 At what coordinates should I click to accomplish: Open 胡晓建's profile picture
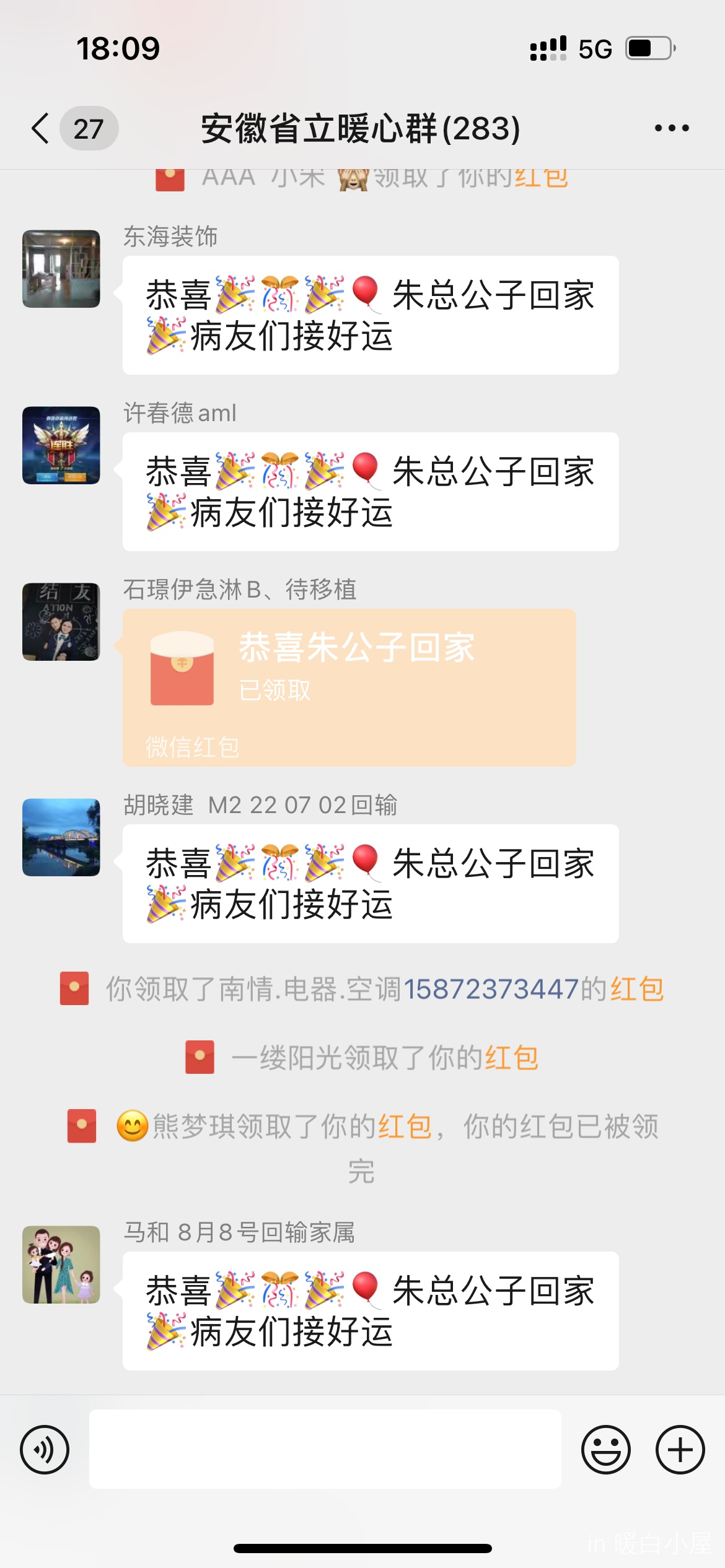click(x=61, y=837)
